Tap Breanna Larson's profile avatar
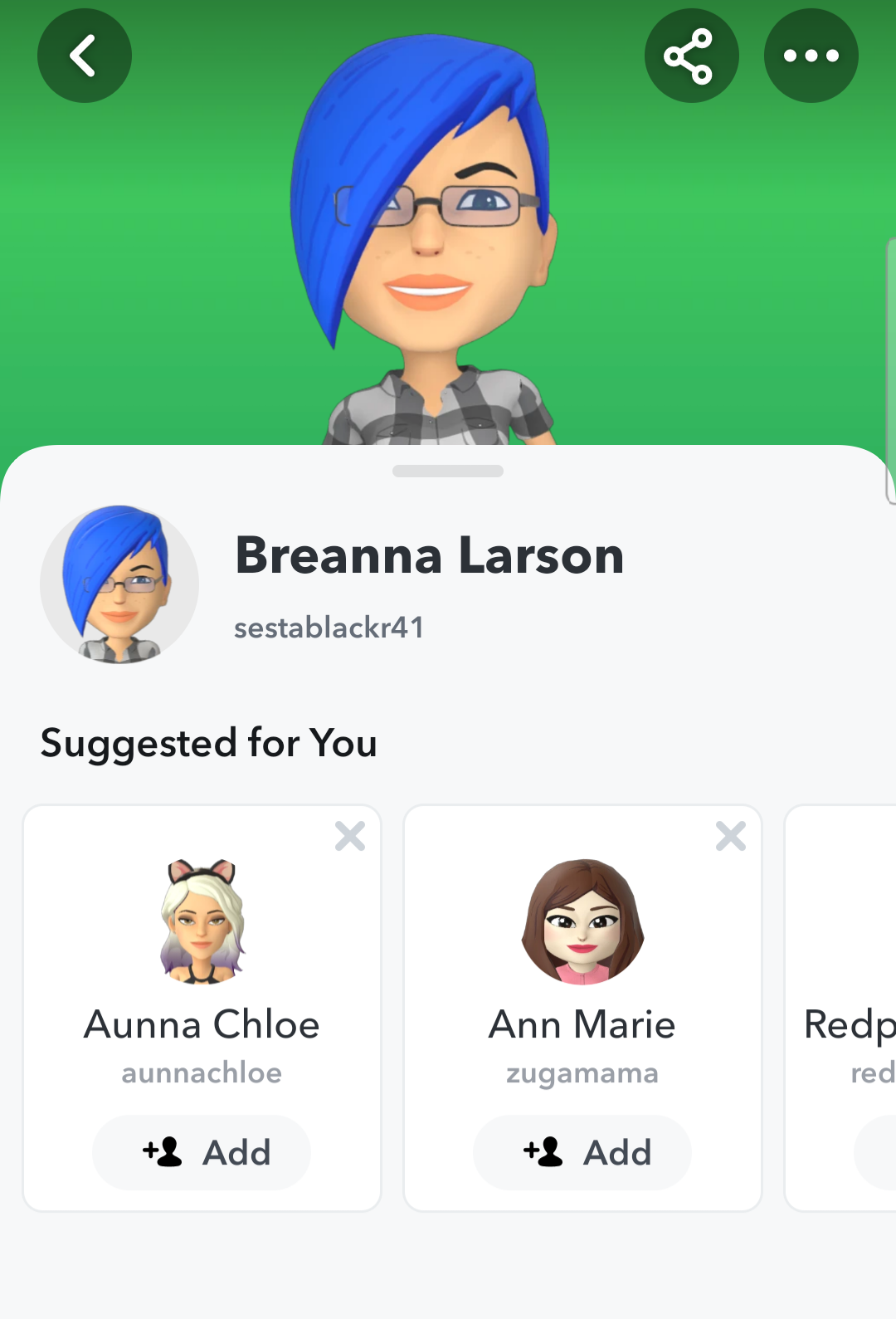This screenshot has width=896, height=1319. tap(119, 584)
